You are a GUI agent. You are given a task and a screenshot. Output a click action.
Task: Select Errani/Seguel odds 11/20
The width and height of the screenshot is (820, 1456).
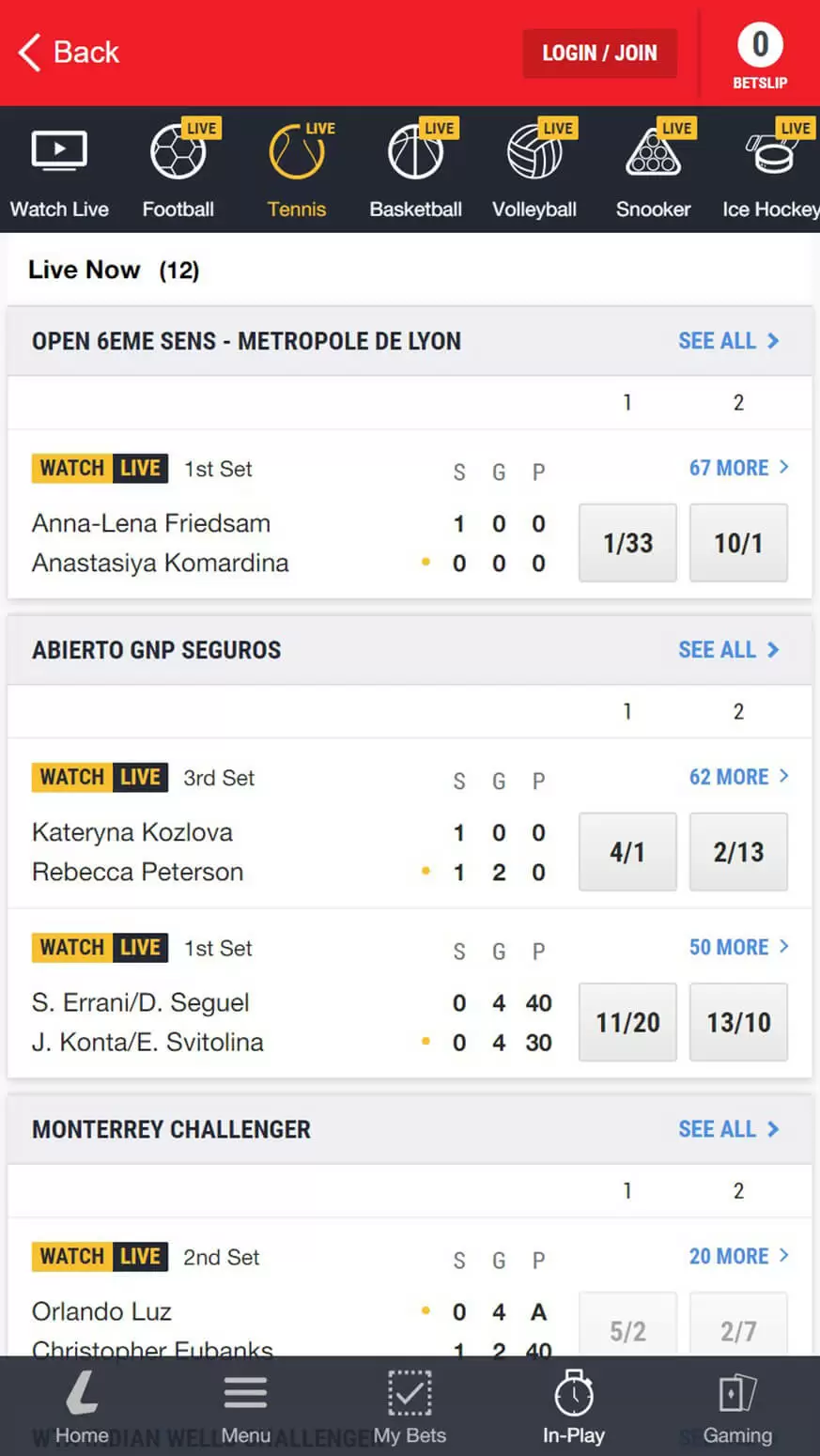[x=627, y=1022]
